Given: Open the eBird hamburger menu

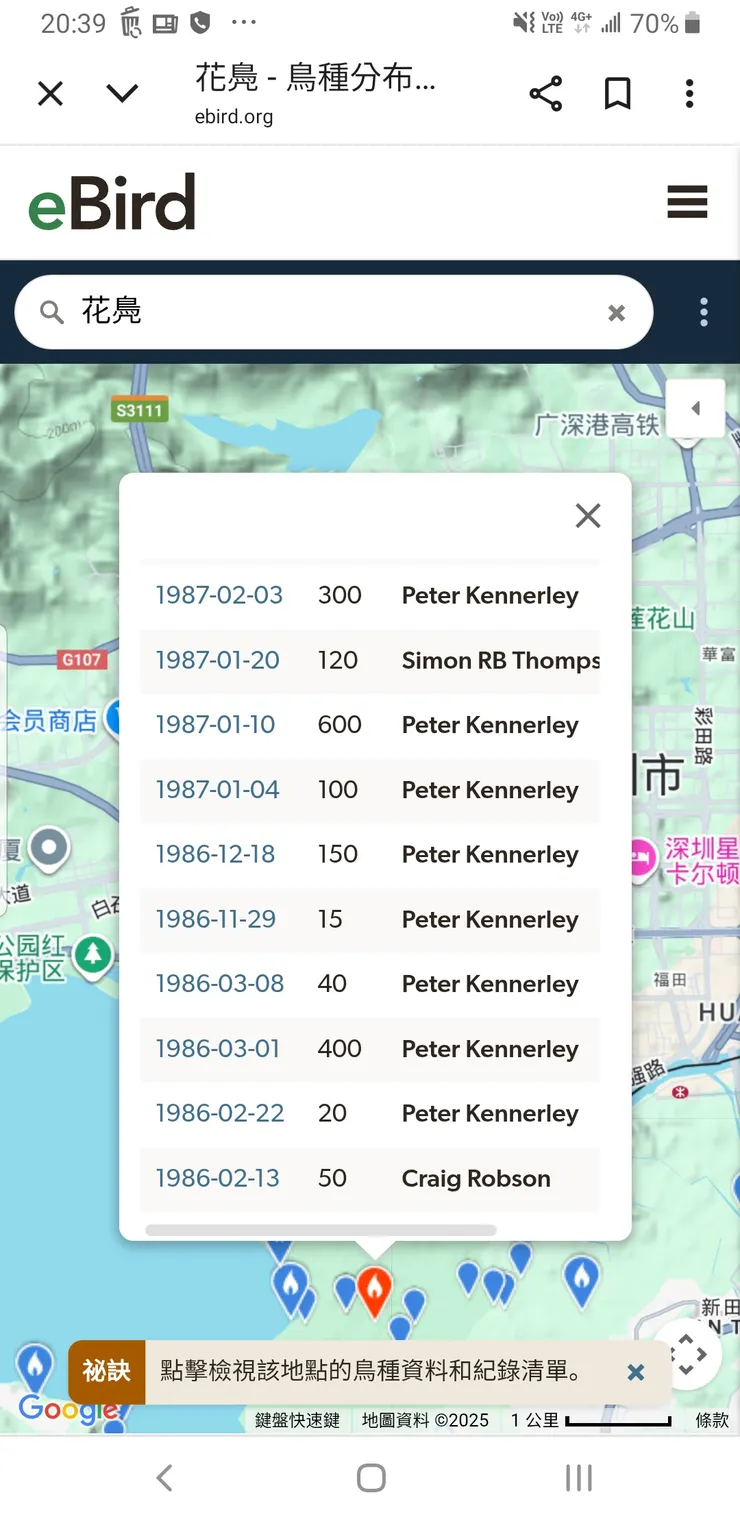Looking at the screenshot, I should tap(687, 202).
